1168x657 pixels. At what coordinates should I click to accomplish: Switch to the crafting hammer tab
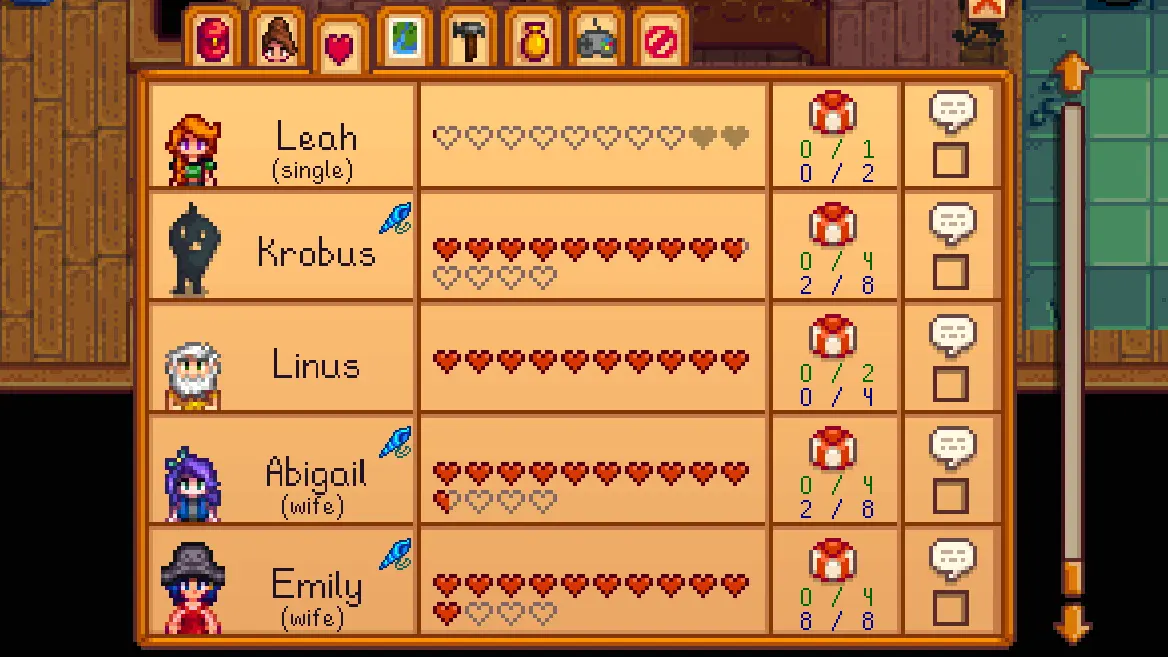[x=468, y=40]
